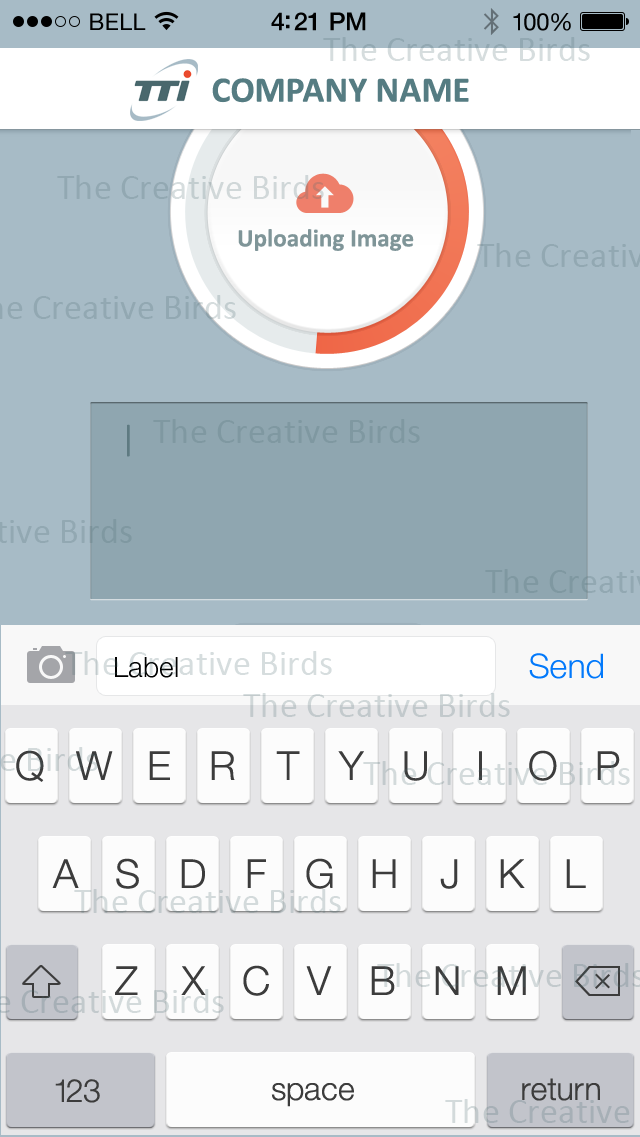
Task: Tap the camera icon to attach a photo
Action: point(51,665)
